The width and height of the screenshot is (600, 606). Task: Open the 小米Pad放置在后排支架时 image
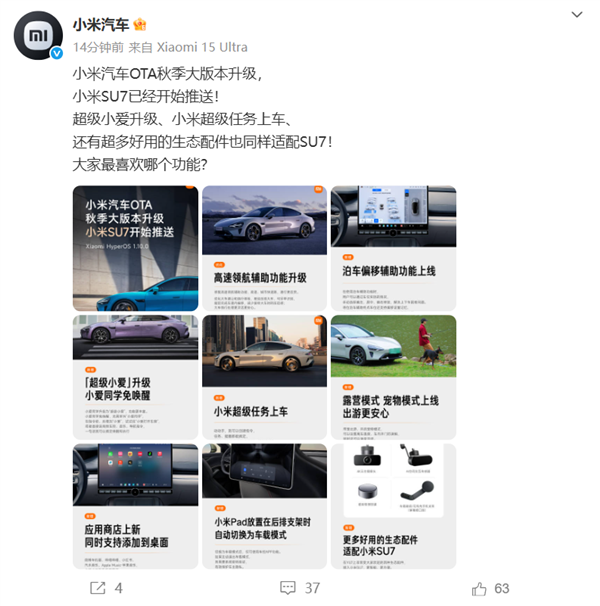(264, 506)
